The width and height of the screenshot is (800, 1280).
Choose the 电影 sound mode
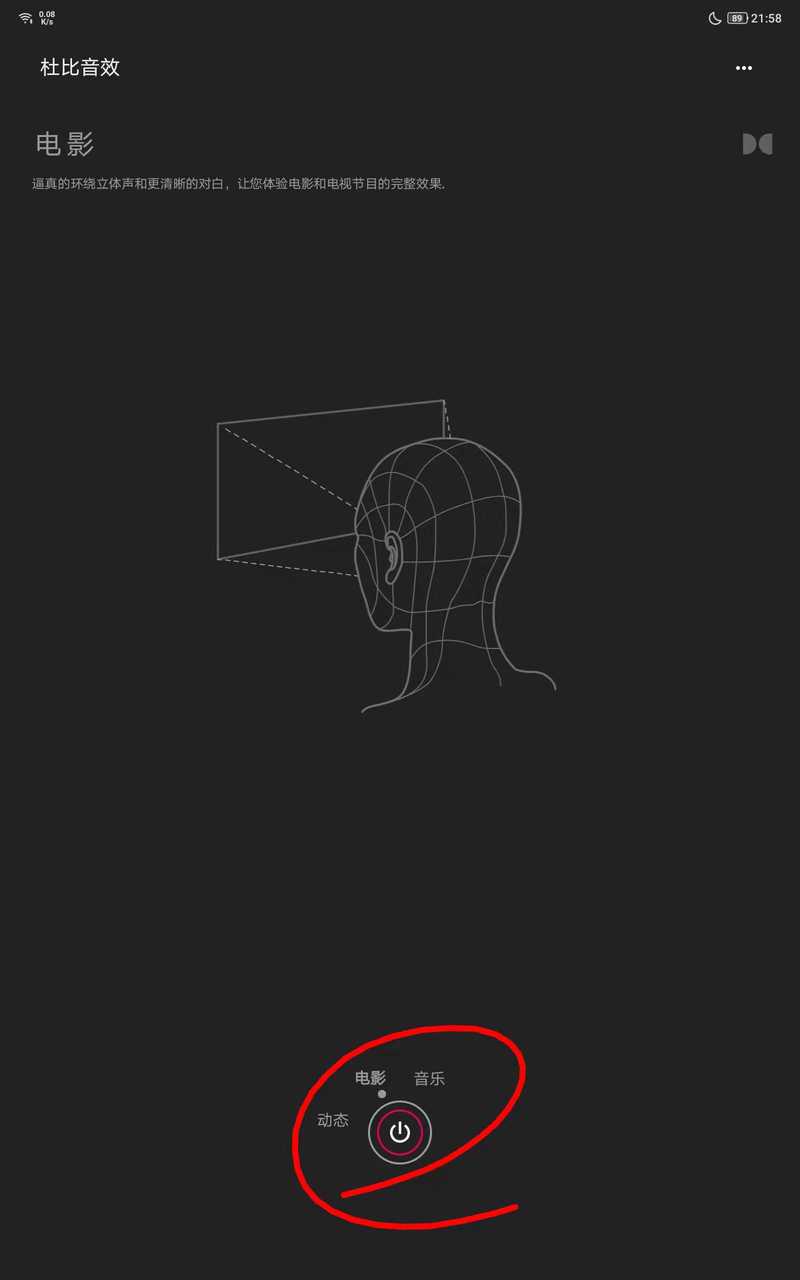(370, 1078)
